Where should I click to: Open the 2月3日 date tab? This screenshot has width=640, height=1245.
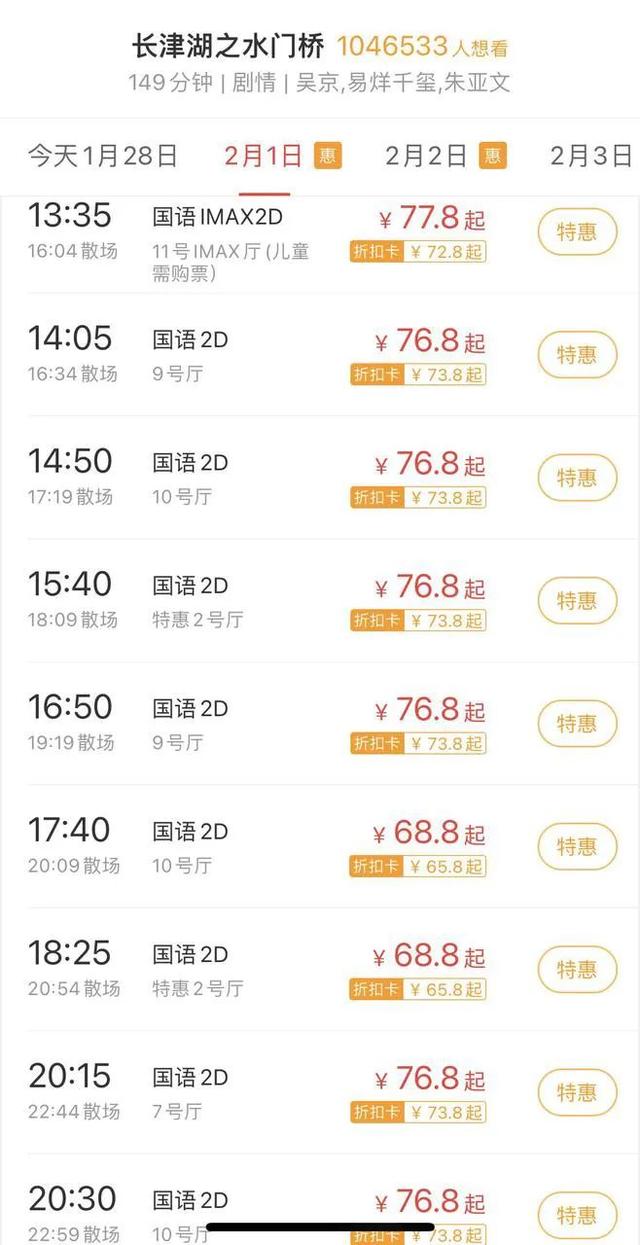[591, 156]
